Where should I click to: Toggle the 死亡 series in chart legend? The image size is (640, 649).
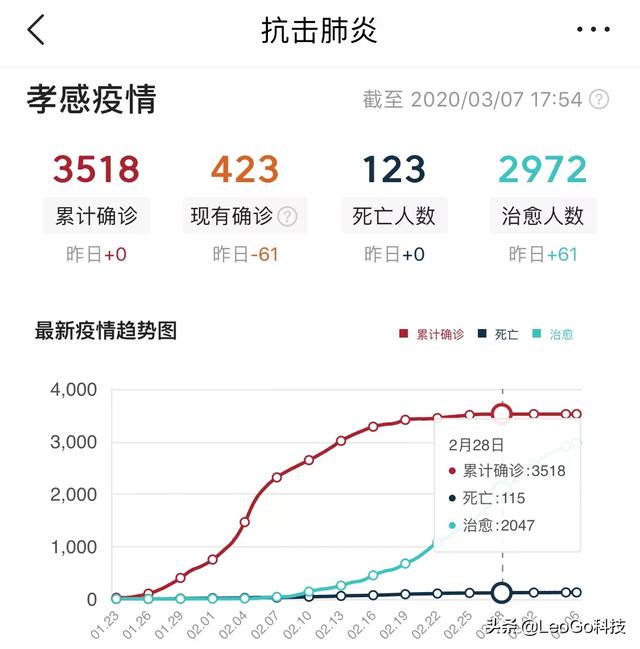tap(498, 335)
